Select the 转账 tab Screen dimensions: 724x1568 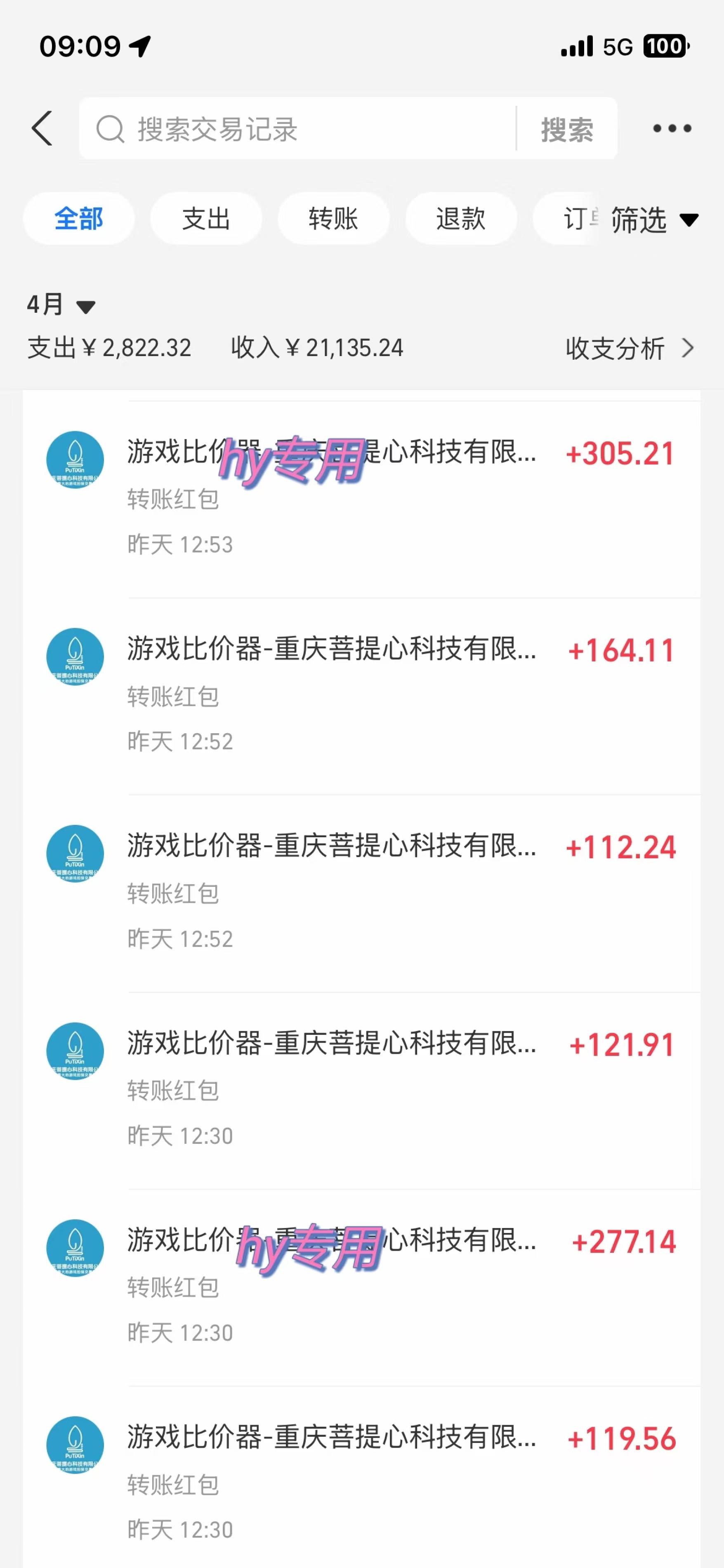(333, 218)
